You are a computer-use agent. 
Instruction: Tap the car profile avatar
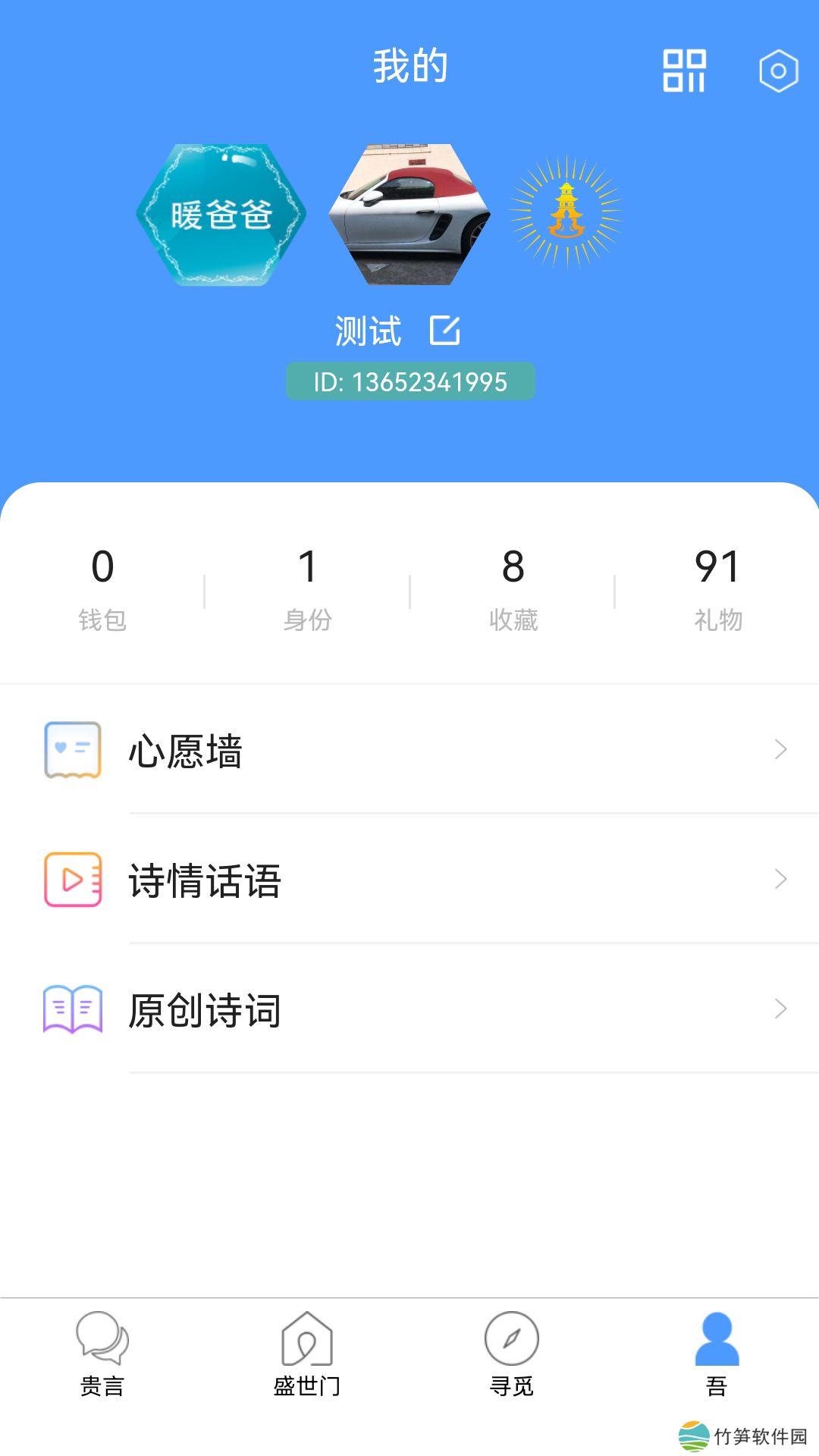click(409, 215)
